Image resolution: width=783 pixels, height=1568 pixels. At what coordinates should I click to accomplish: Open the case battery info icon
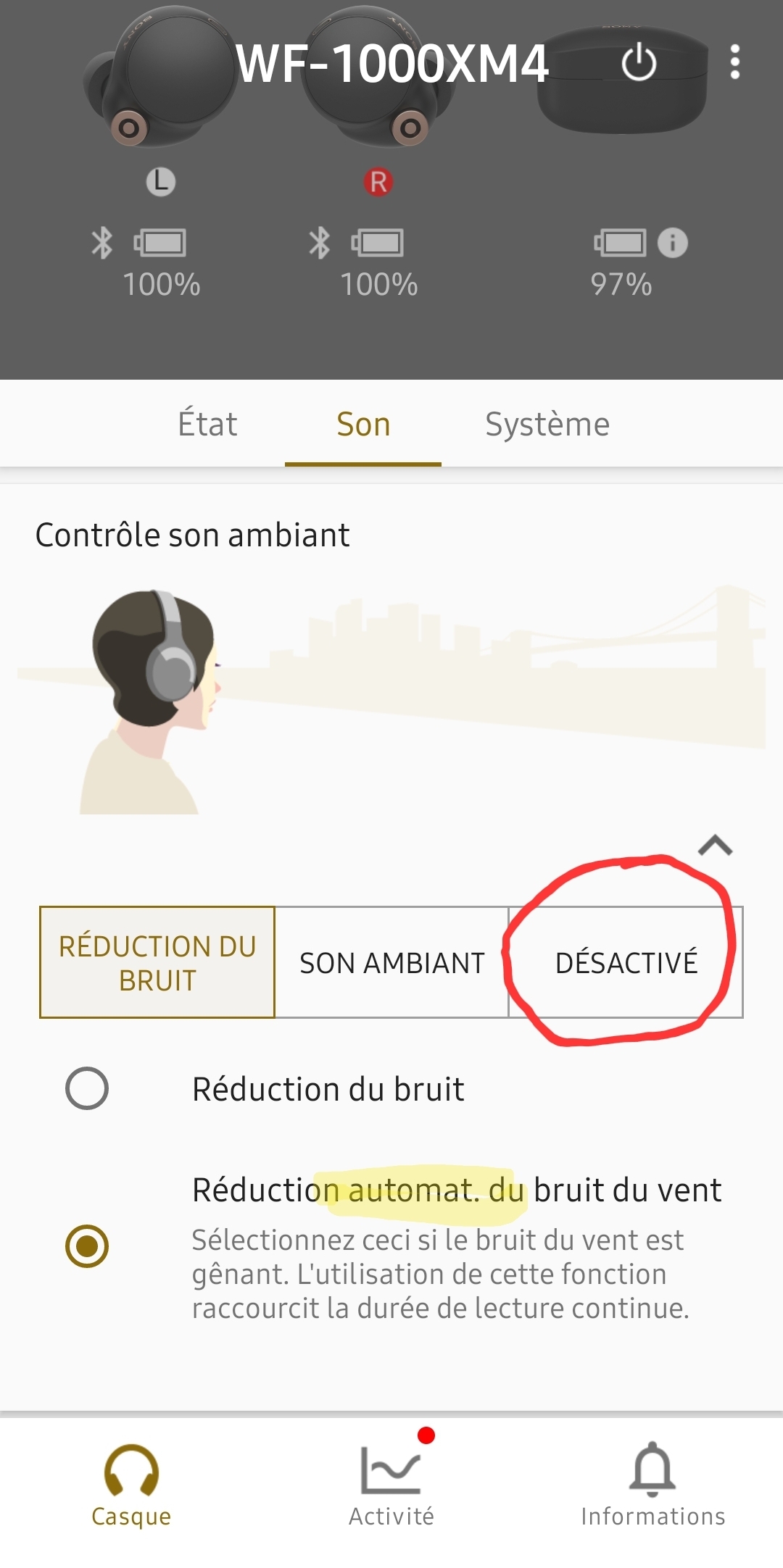click(672, 243)
